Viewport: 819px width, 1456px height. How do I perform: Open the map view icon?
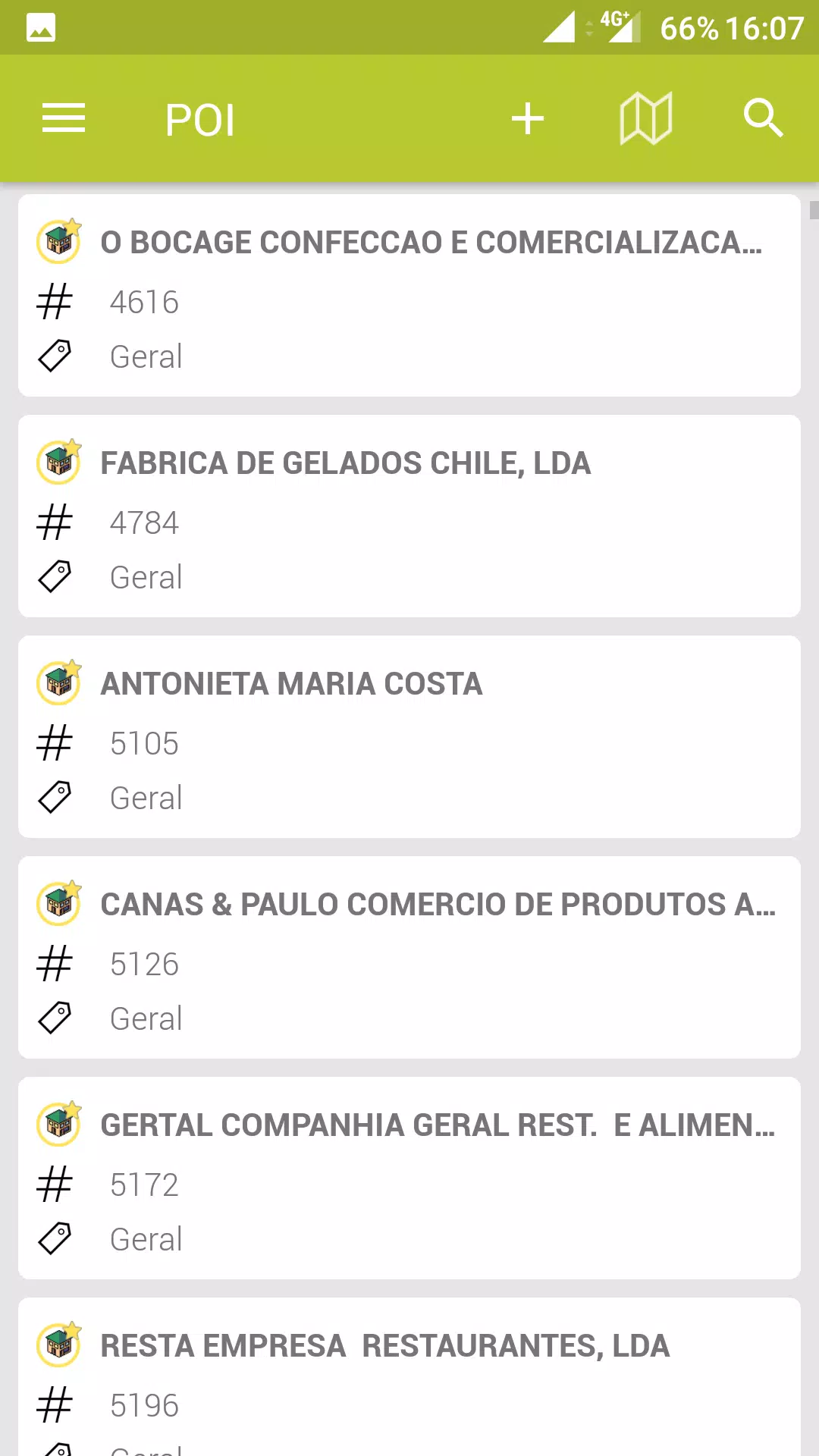pos(645,118)
